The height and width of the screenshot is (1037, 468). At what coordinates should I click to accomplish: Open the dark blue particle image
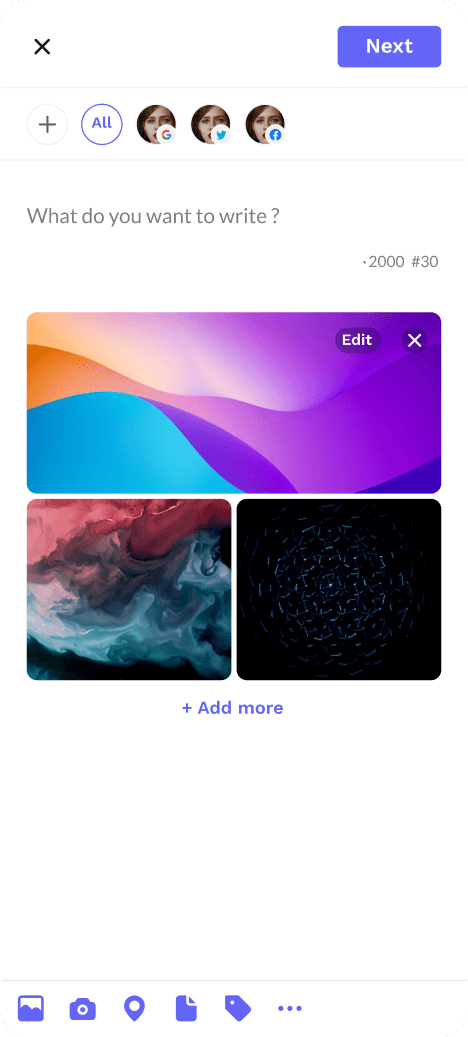[339, 589]
